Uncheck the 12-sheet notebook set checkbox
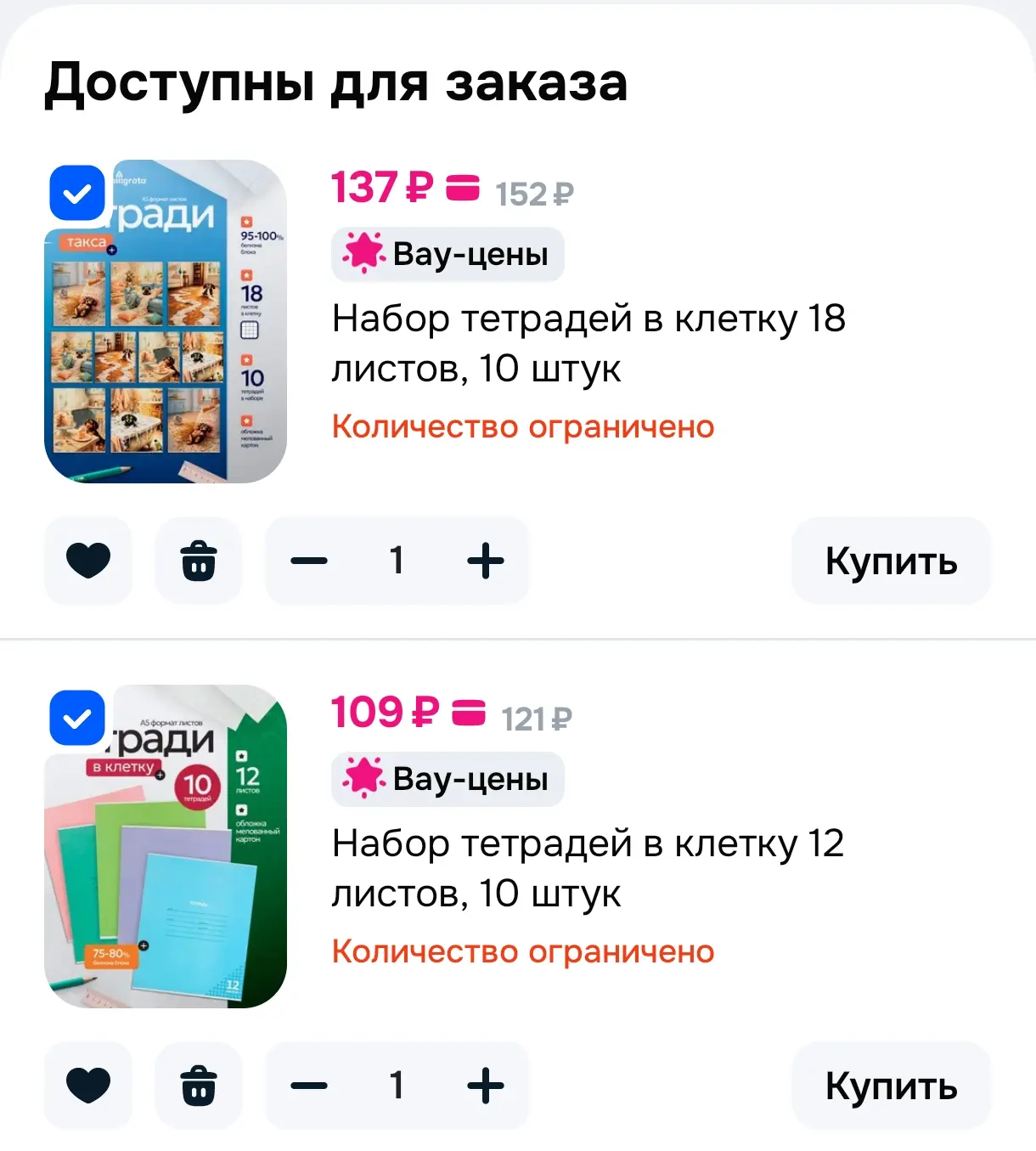The width and height of the screenshot is (1036, 1151). pos(77,718)
